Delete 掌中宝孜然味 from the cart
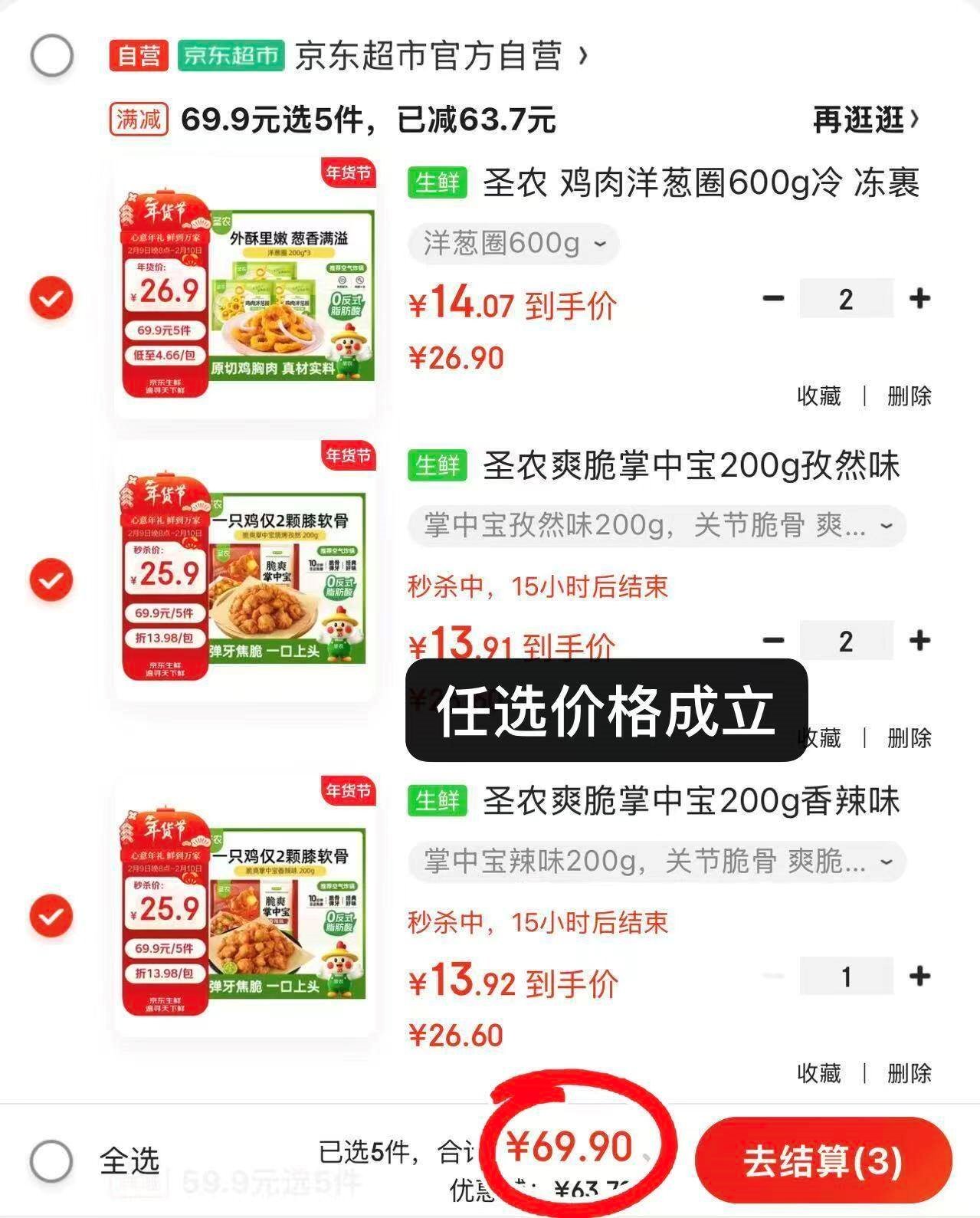 tap(909, 738)
